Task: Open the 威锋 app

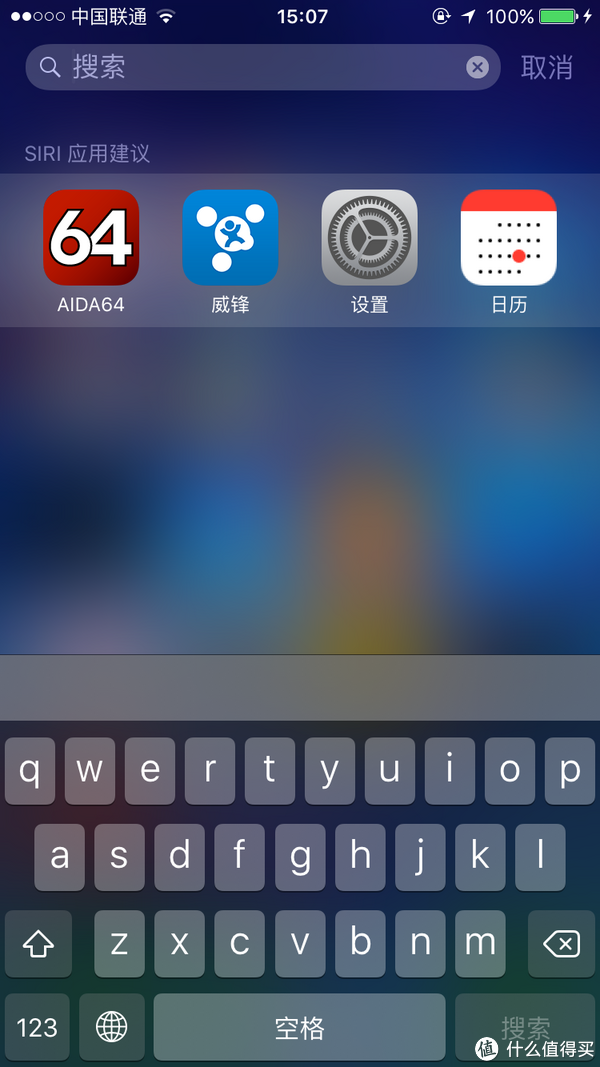Action: [230, 238]
